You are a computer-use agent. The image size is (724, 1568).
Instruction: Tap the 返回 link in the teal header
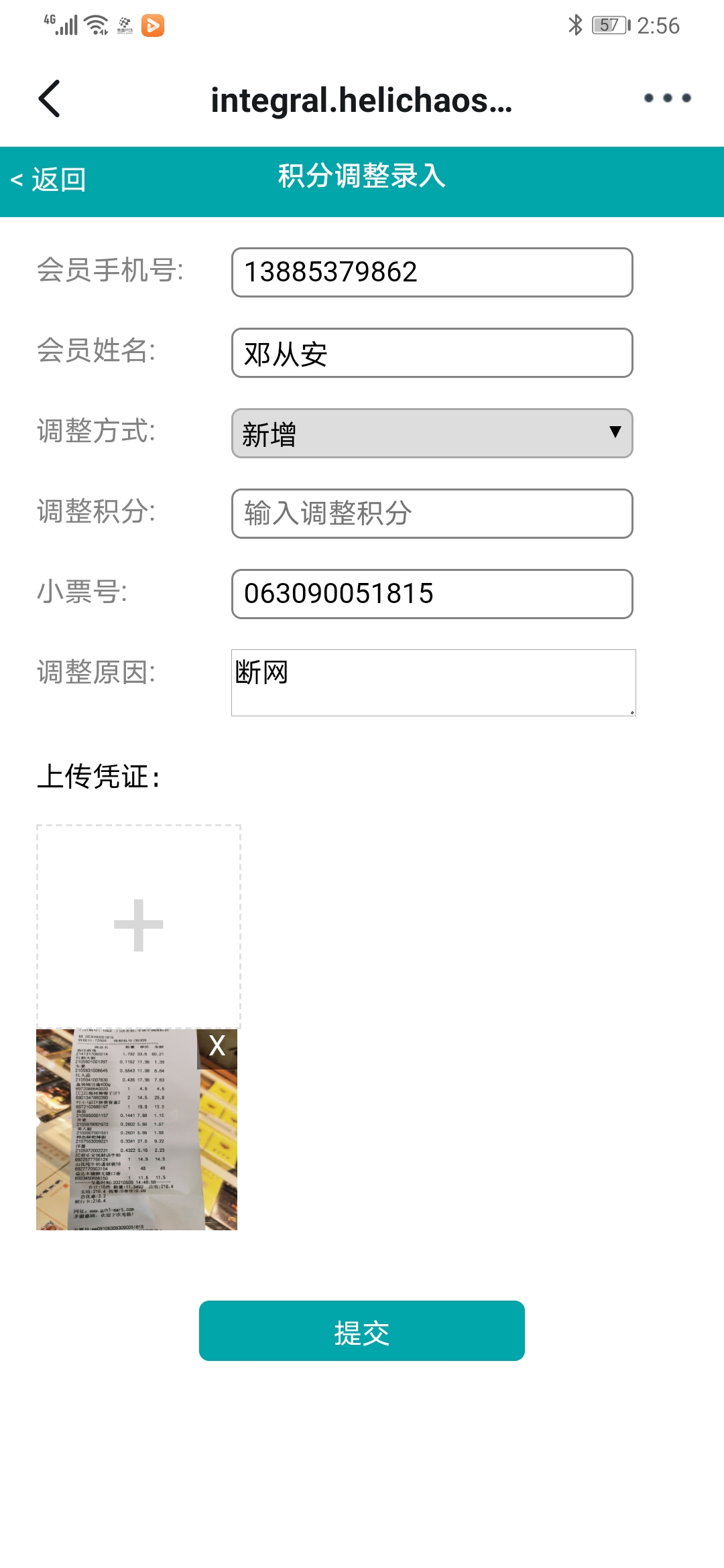point(49,180)
